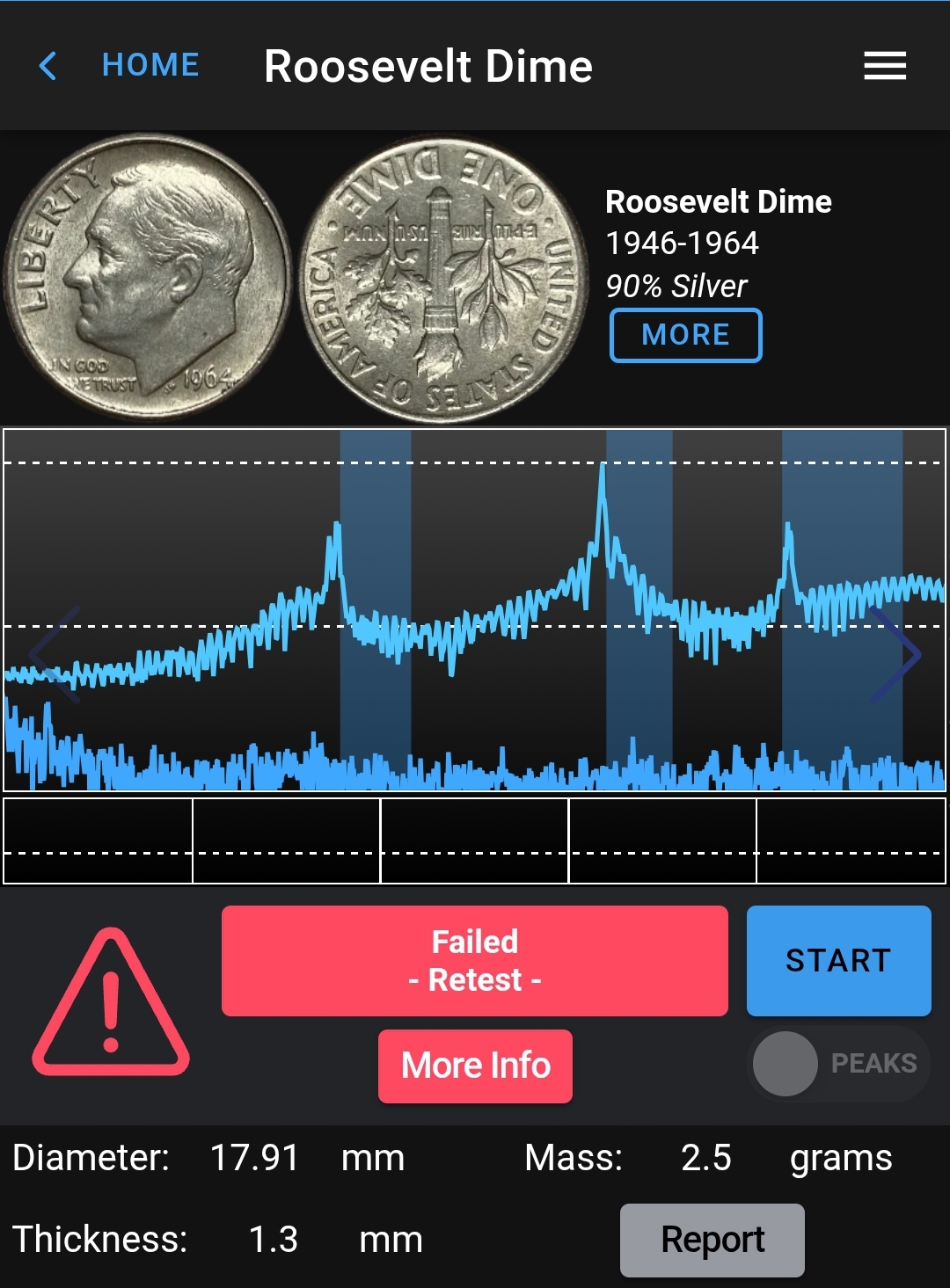Tap the HOME link
950x1288 pixels.
150,65
